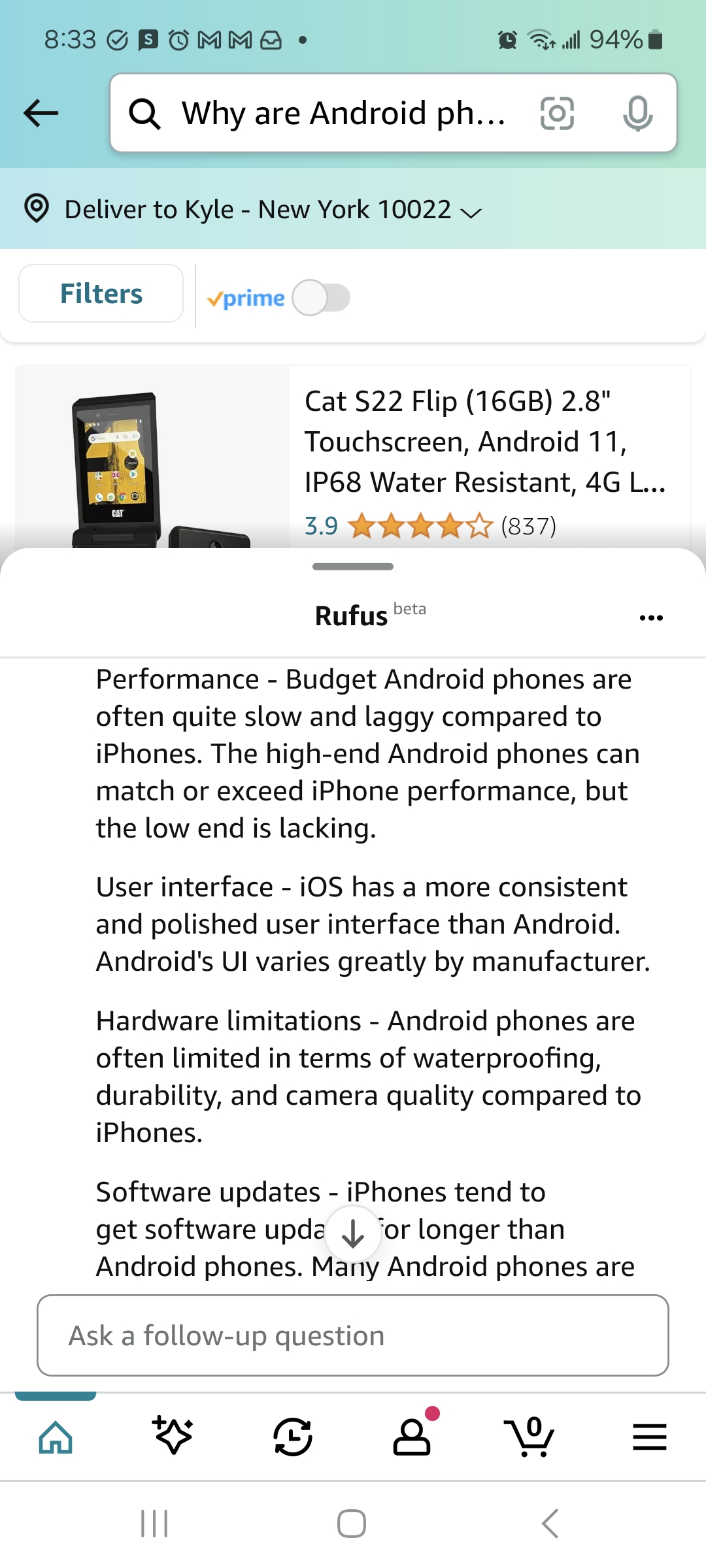The width and height of the screenshot is (706, 1568).
Task: Open visual search with the camera icon
Action: [x=558, y=113]
